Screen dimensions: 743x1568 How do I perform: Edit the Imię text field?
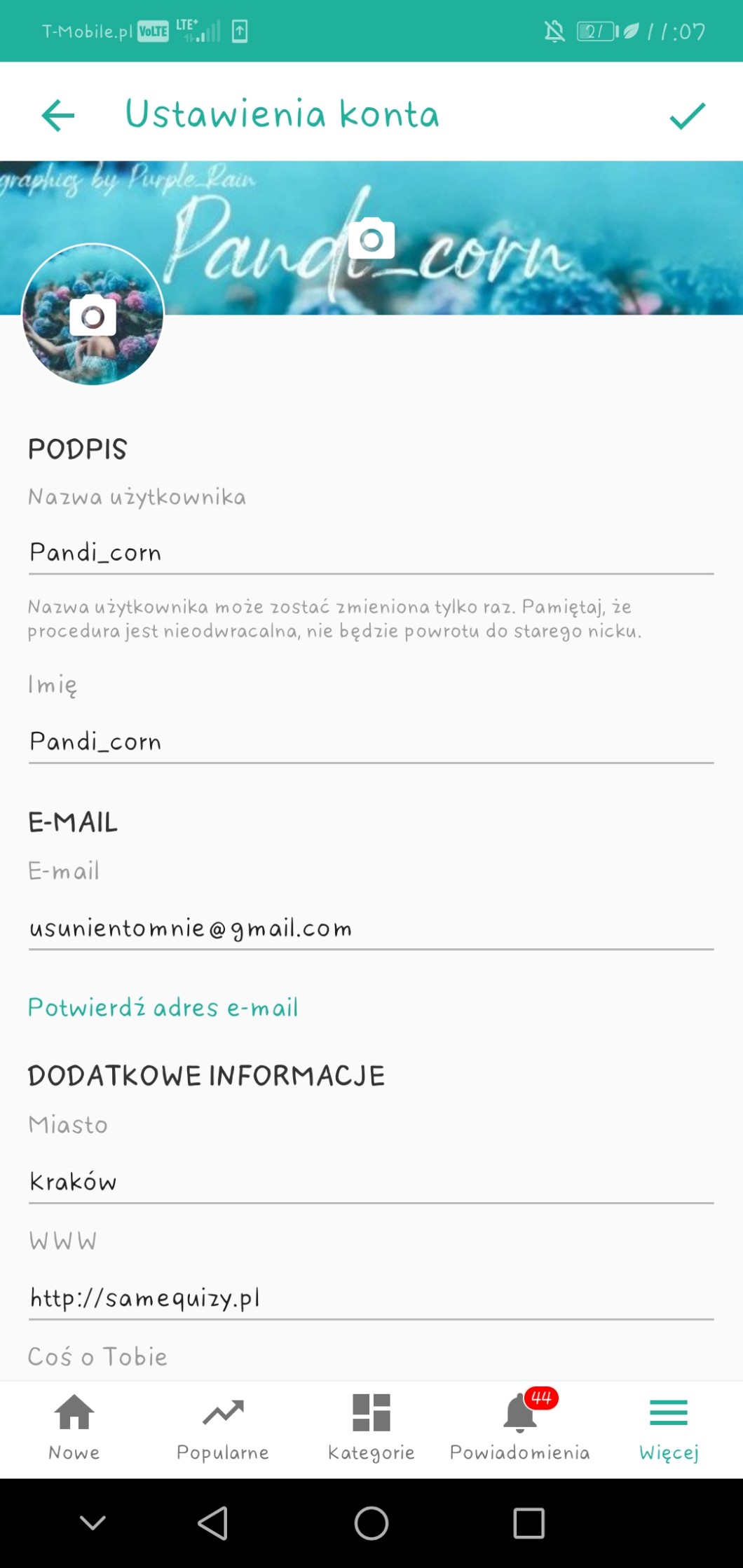[x=371, y=742]
